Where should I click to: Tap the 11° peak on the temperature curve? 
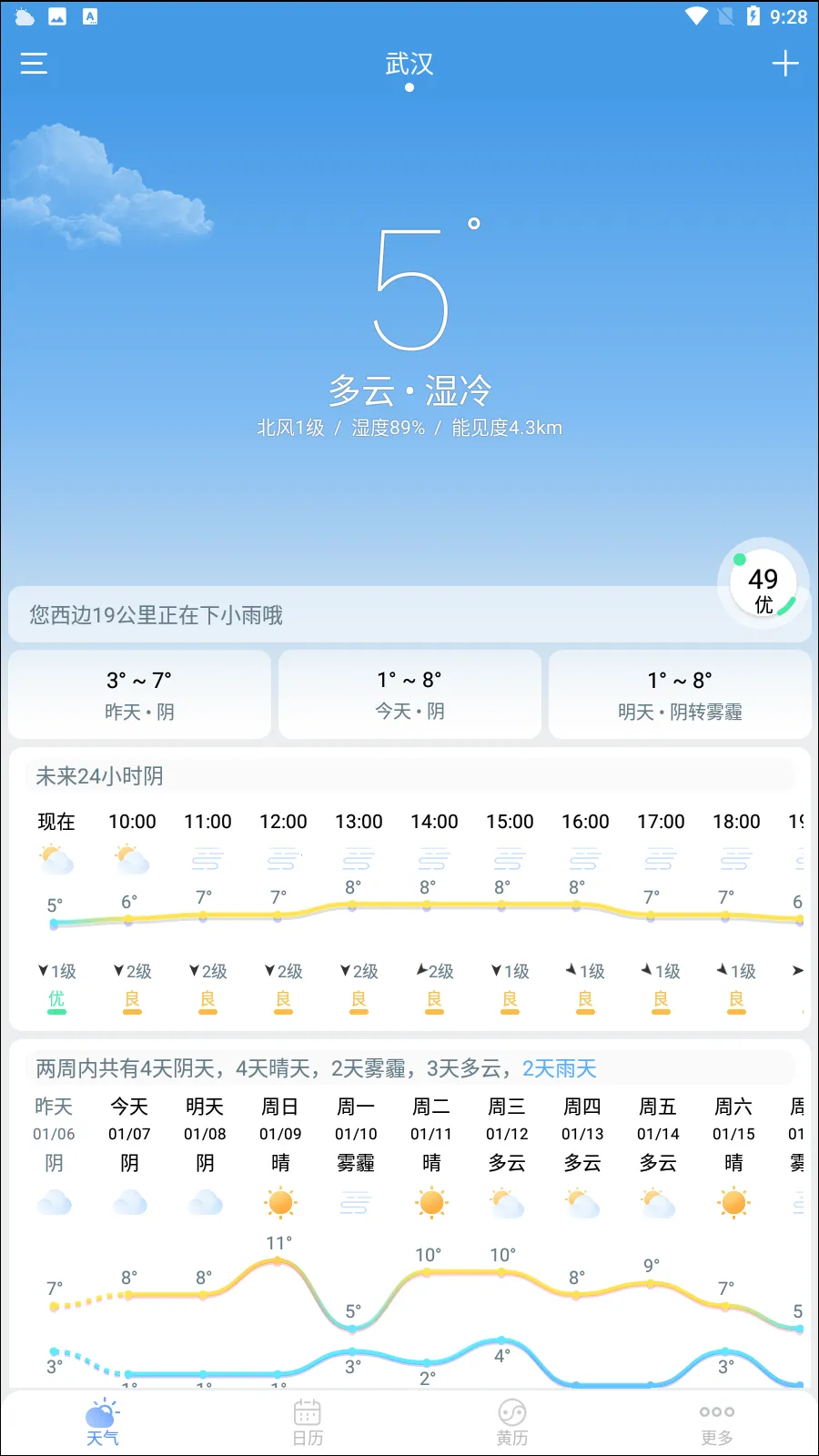277,1260
